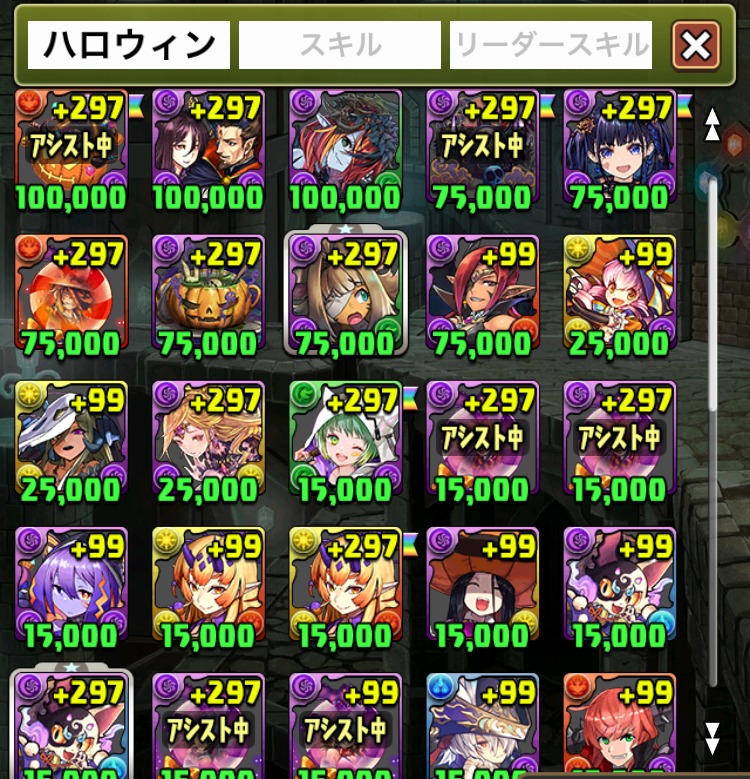Close the monster search panel
750x779 pixels.
click(696, 46)
